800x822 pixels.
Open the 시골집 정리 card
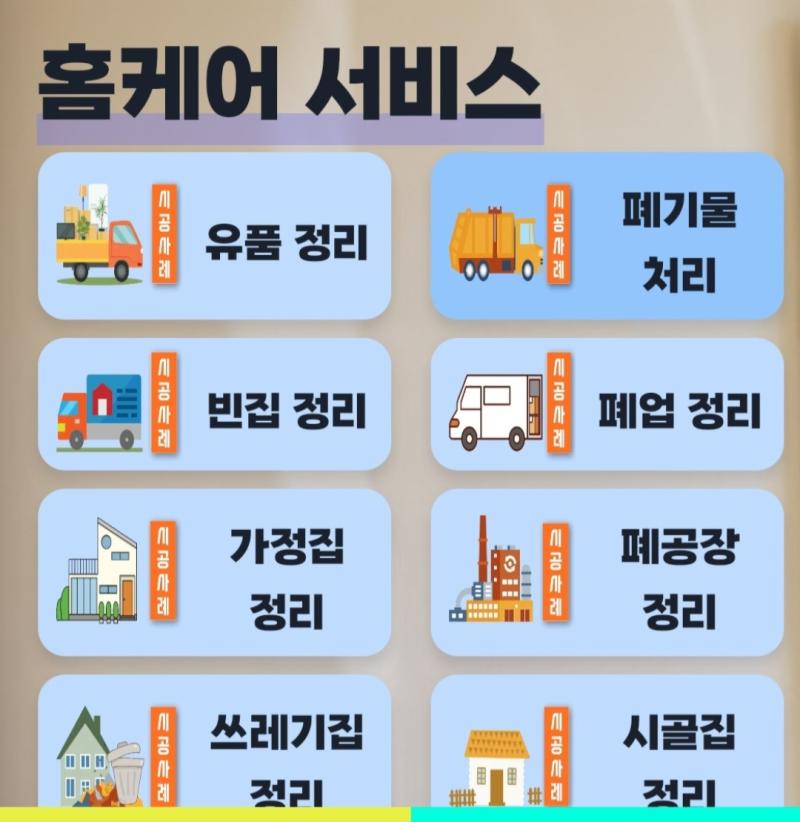point(607,745)
